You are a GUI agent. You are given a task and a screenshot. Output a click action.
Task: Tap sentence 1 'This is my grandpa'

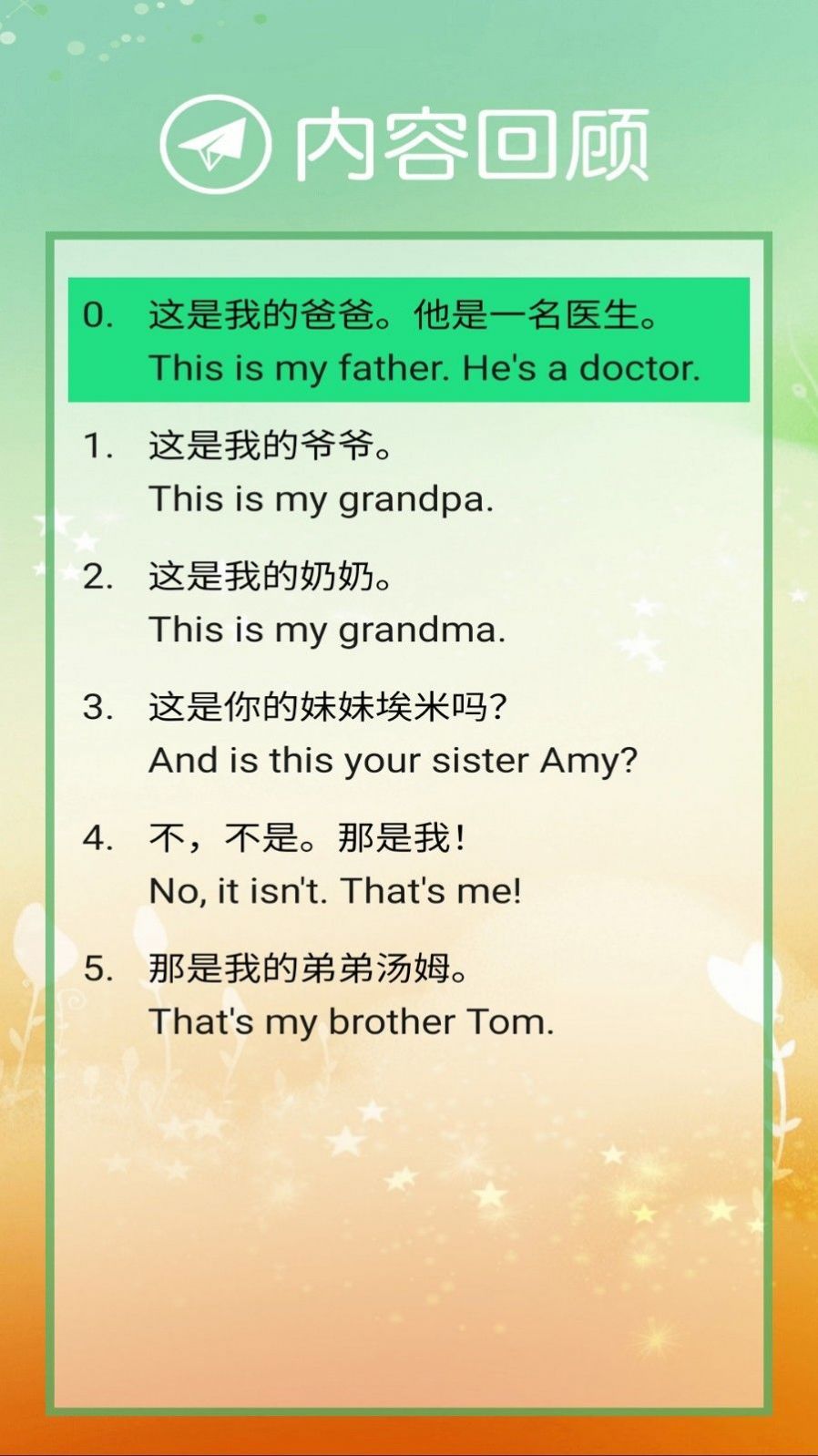tap(408, 472)
